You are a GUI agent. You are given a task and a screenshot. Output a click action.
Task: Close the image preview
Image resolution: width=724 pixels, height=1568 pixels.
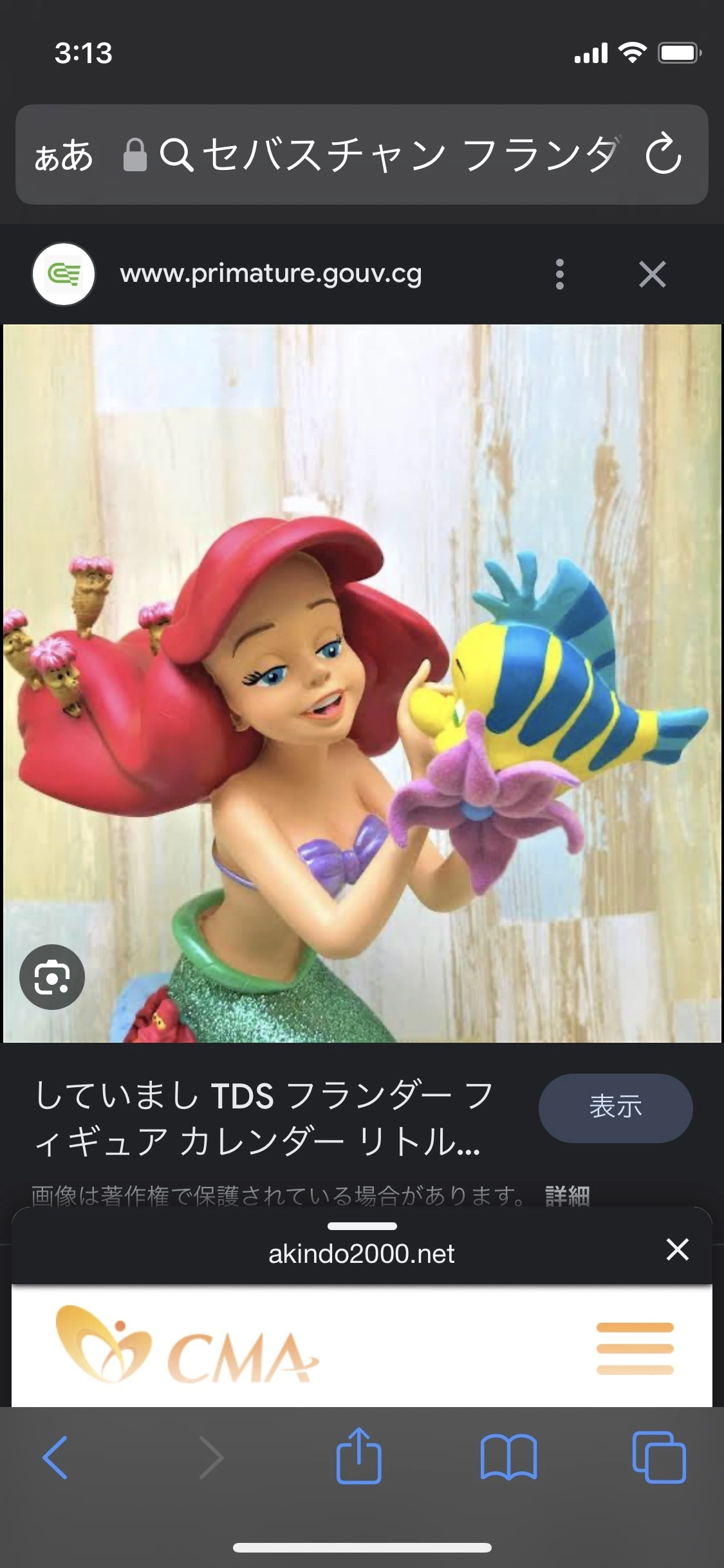coord(652,275)
